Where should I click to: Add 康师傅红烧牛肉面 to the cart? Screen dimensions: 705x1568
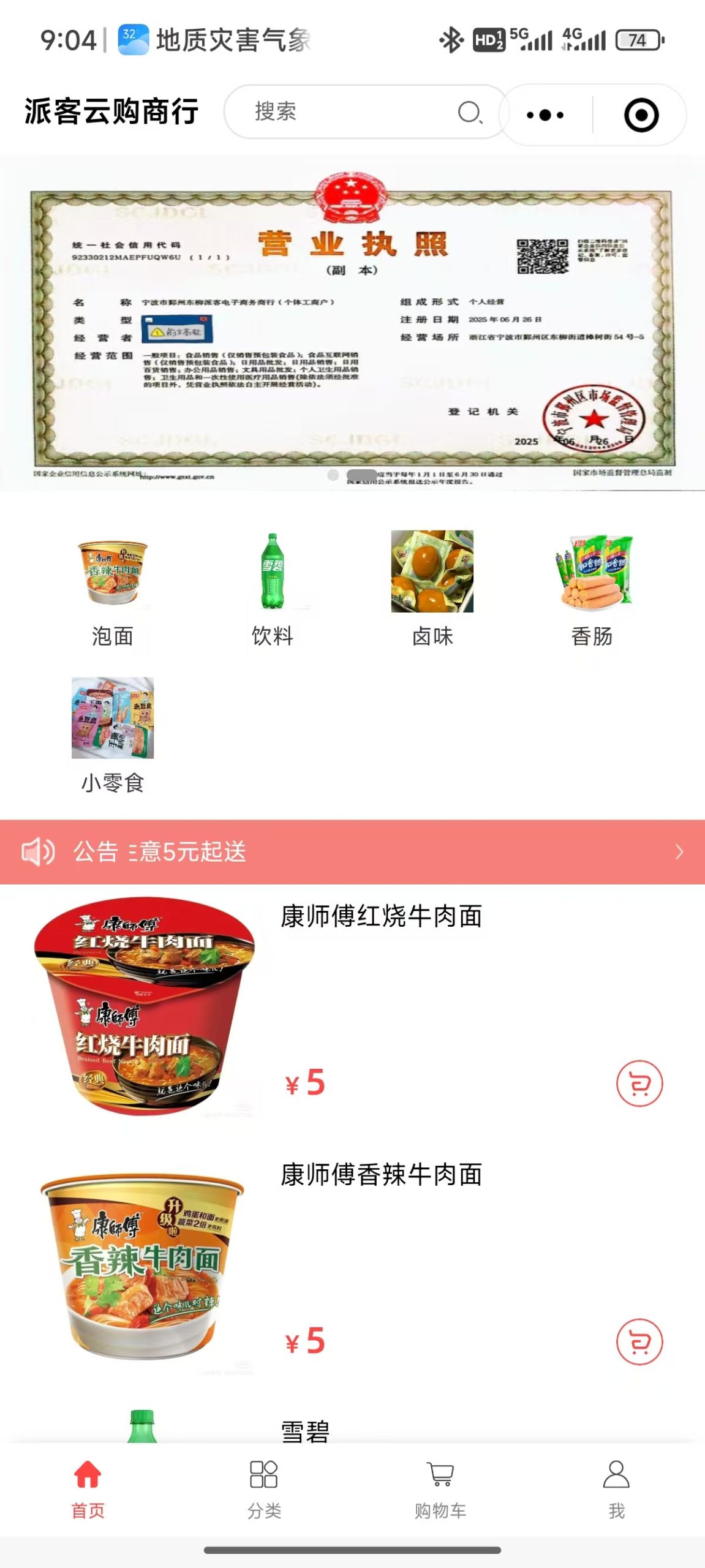[x=639, y=1084]
